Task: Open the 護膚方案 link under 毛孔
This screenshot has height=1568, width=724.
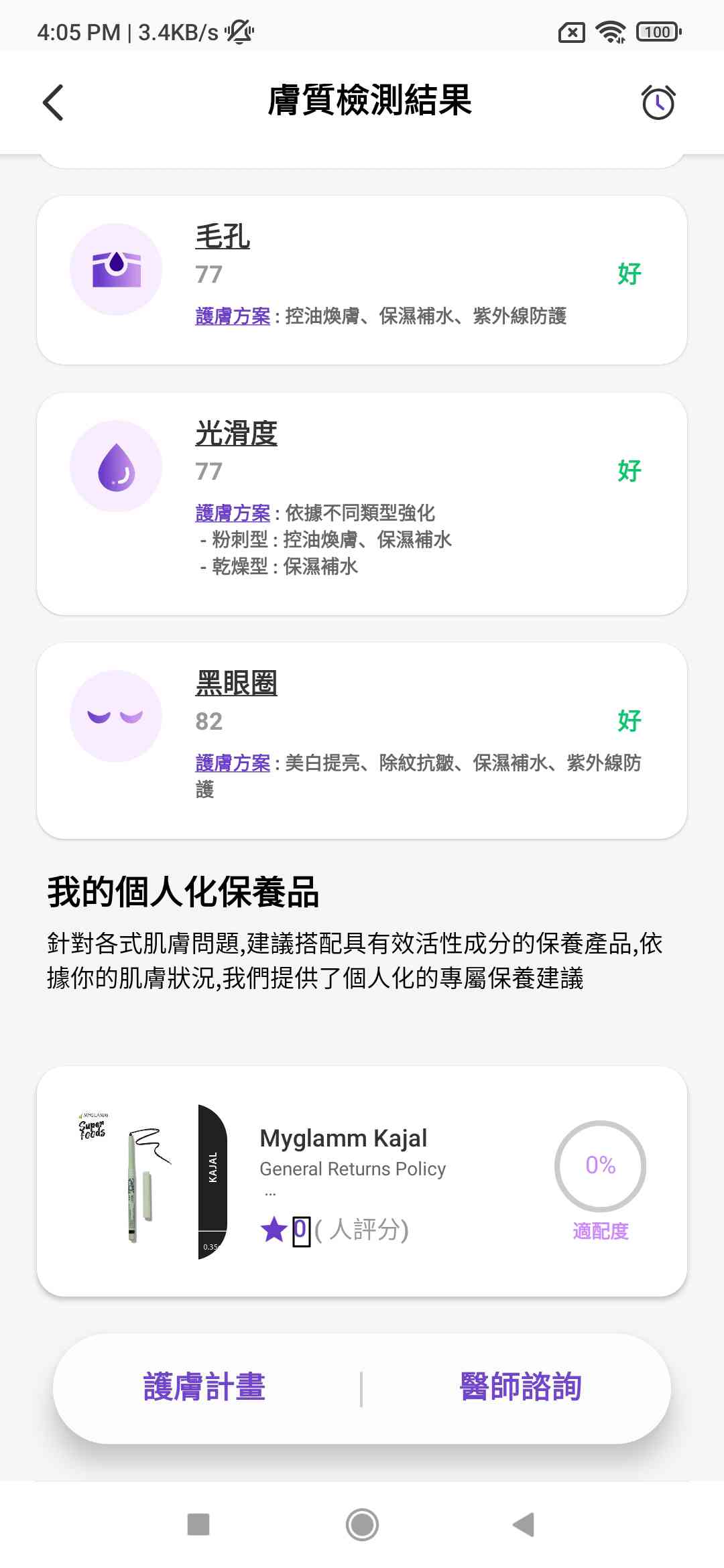Action: [233, 316]
